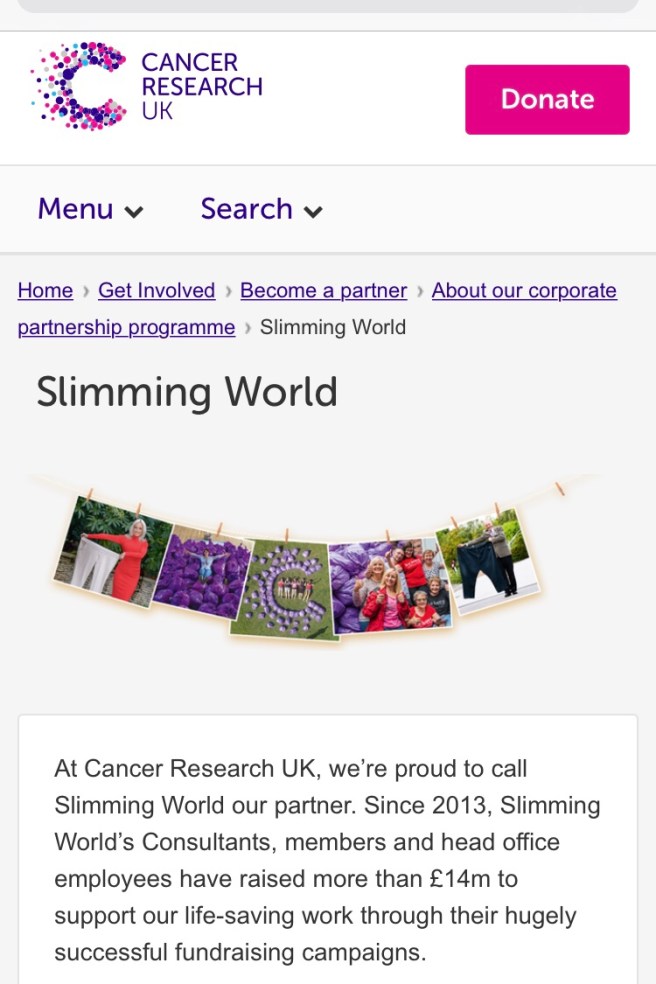The image size is (656, 984).
Task: Open About our corporate partnership programme link
Action: click(523, 291)
